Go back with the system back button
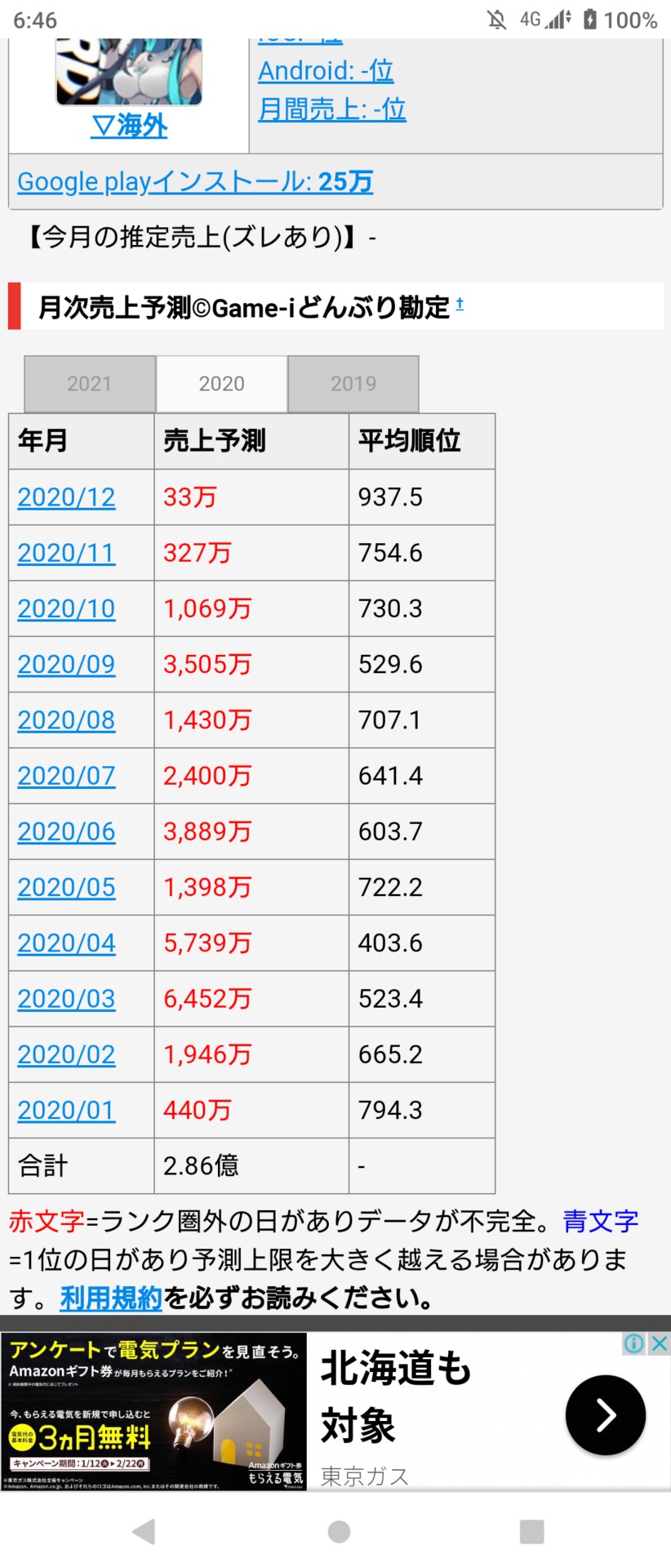Screen dimensions: 671x1568 pos(144,1531)
